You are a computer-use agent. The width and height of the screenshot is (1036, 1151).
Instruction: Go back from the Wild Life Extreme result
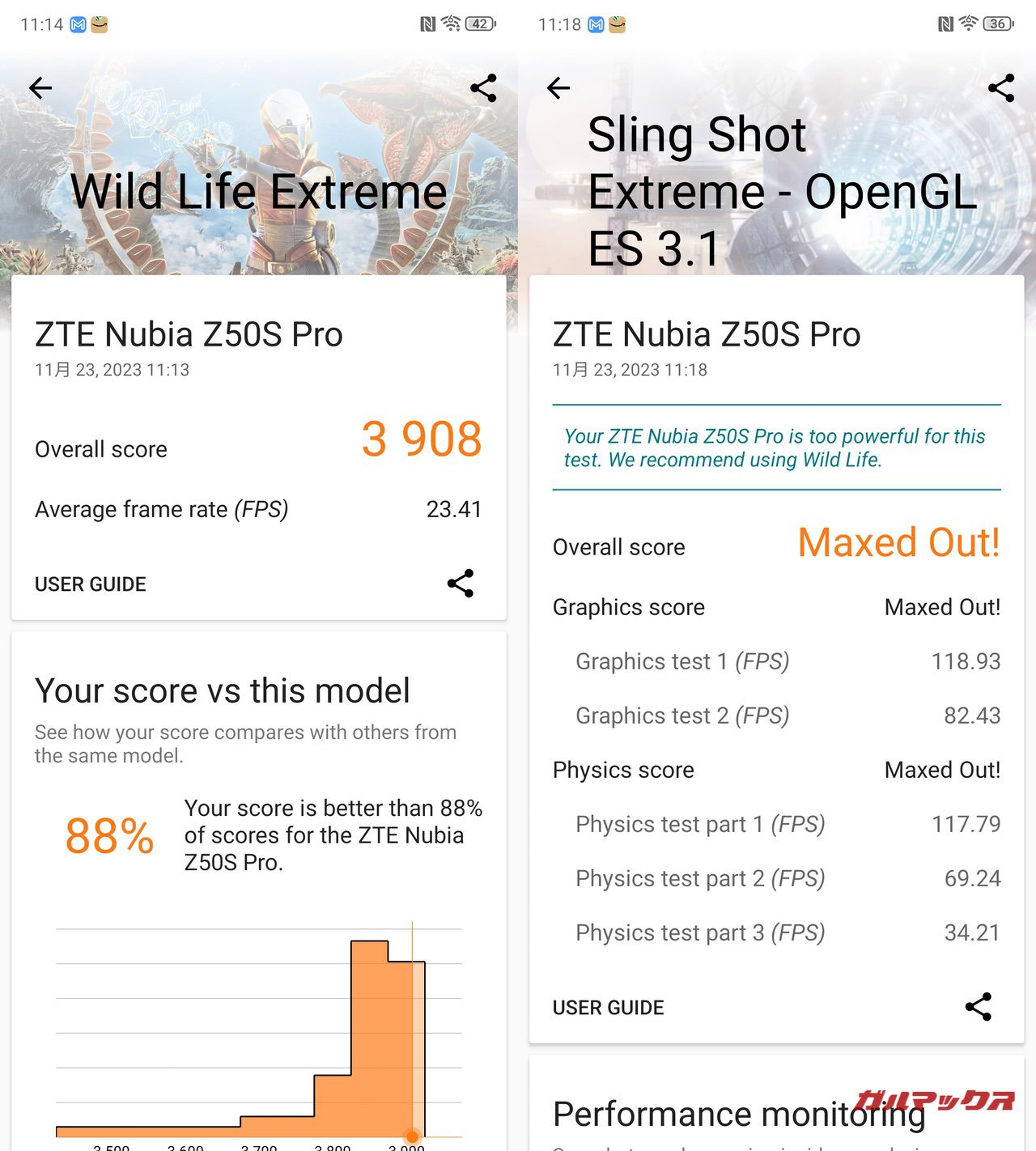coord(40,88)
